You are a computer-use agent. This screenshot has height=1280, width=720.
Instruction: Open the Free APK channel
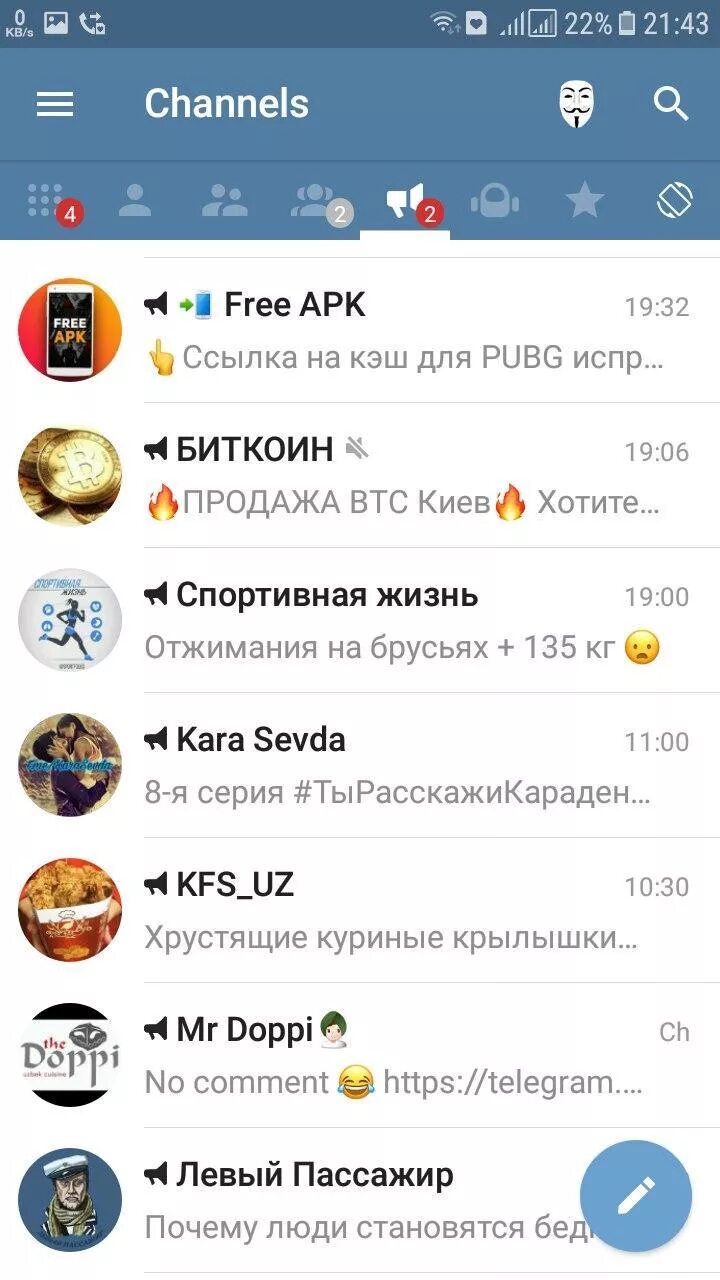pyautogui.click(x=360, y=330)
